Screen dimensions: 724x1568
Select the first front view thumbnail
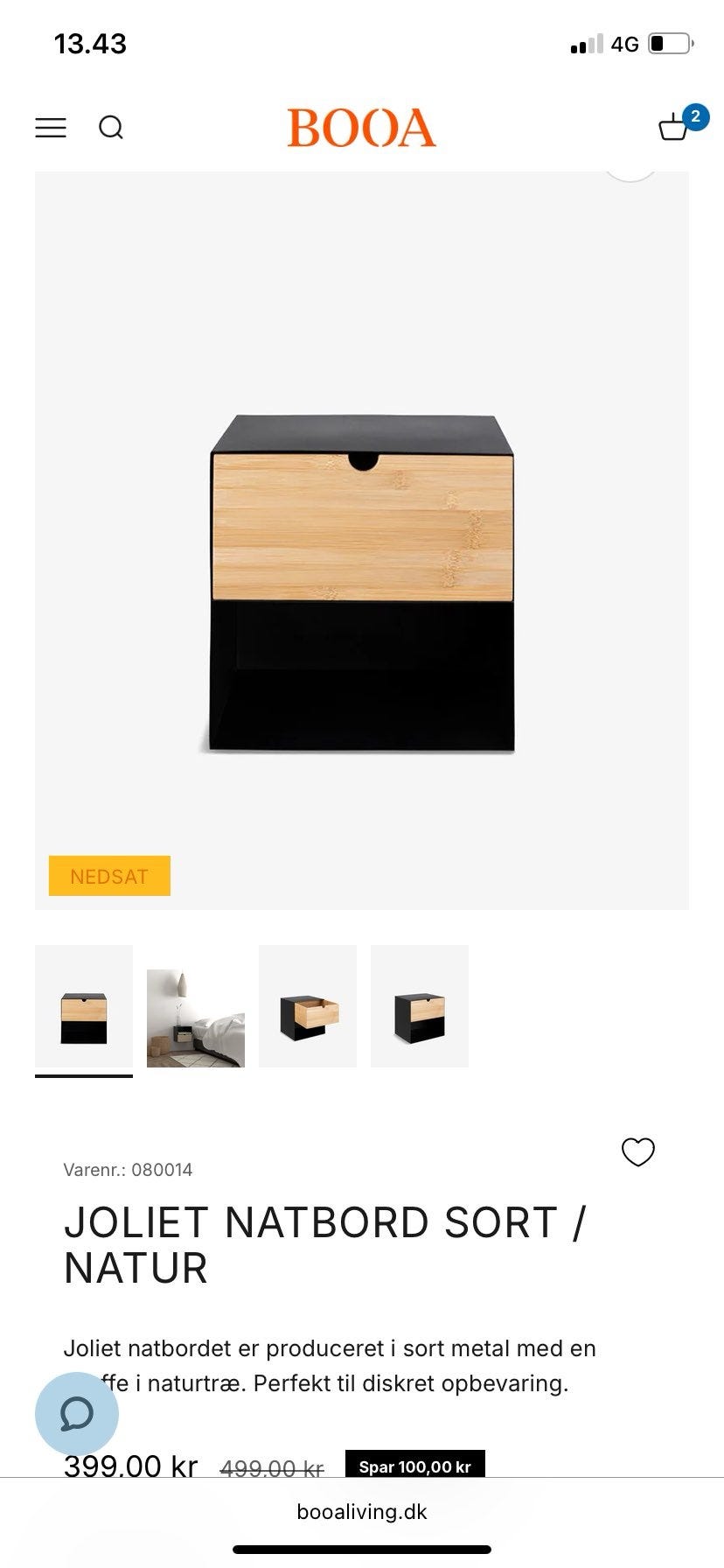point(84,1006)
